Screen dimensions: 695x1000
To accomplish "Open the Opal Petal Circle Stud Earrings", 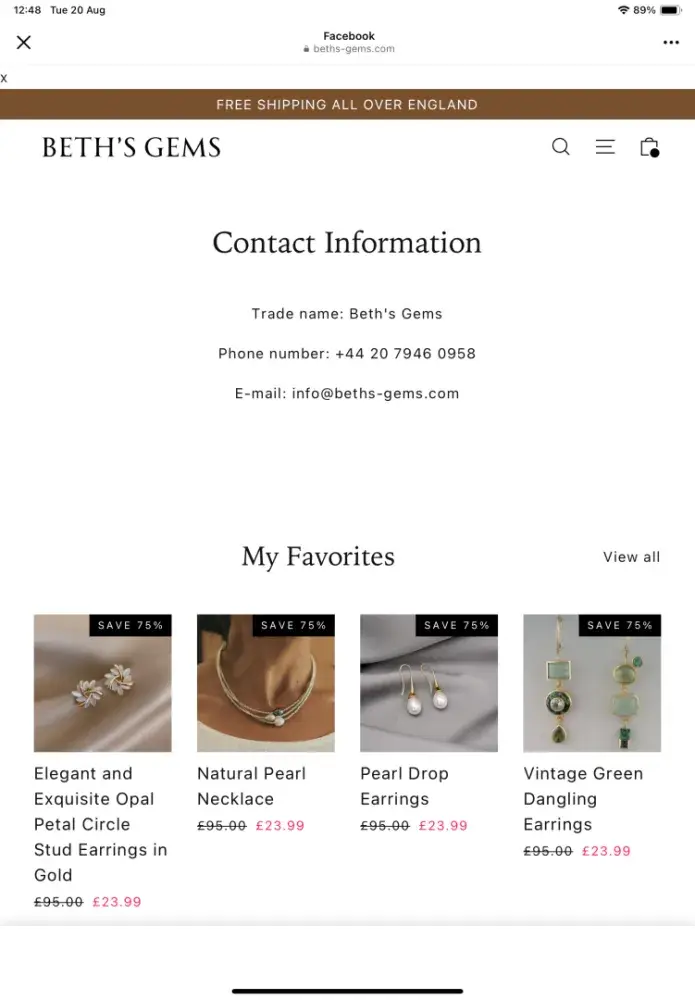I will point(103,683).
